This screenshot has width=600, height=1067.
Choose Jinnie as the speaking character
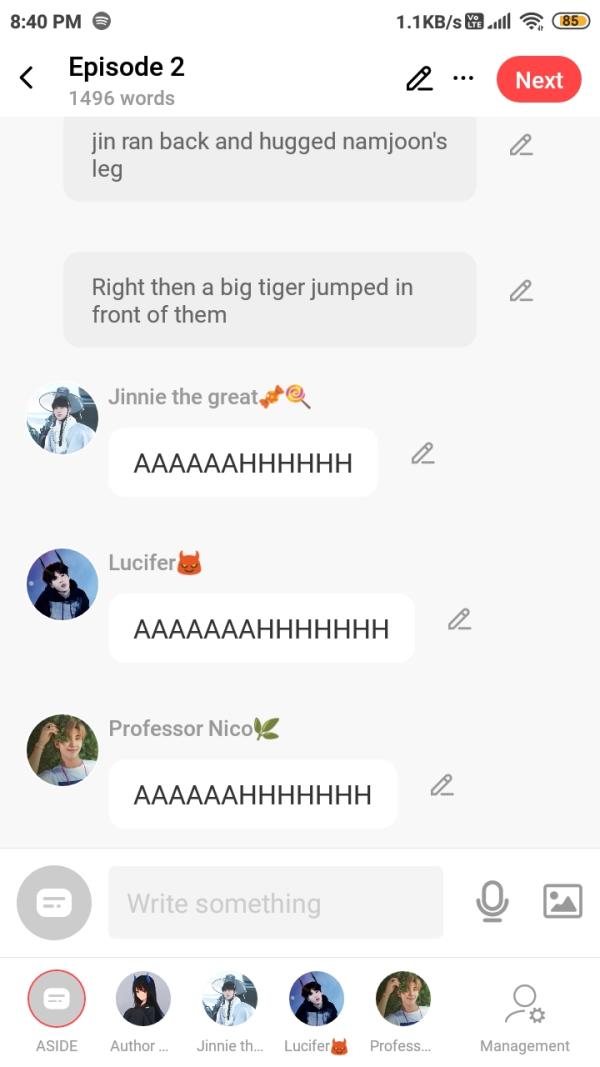click(230, 999)
